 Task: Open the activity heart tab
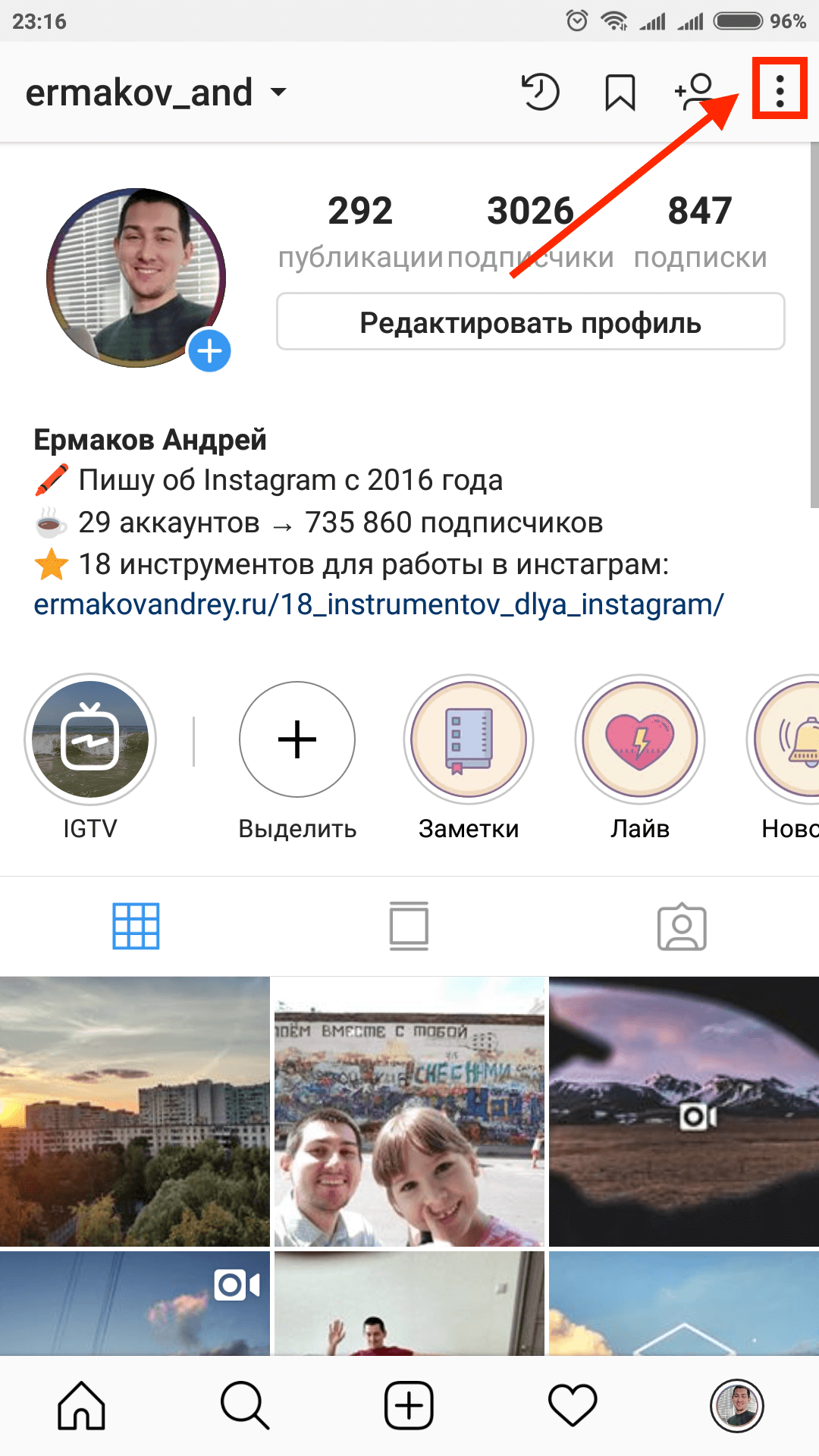pyautogui.click(x=573, y=1405)
